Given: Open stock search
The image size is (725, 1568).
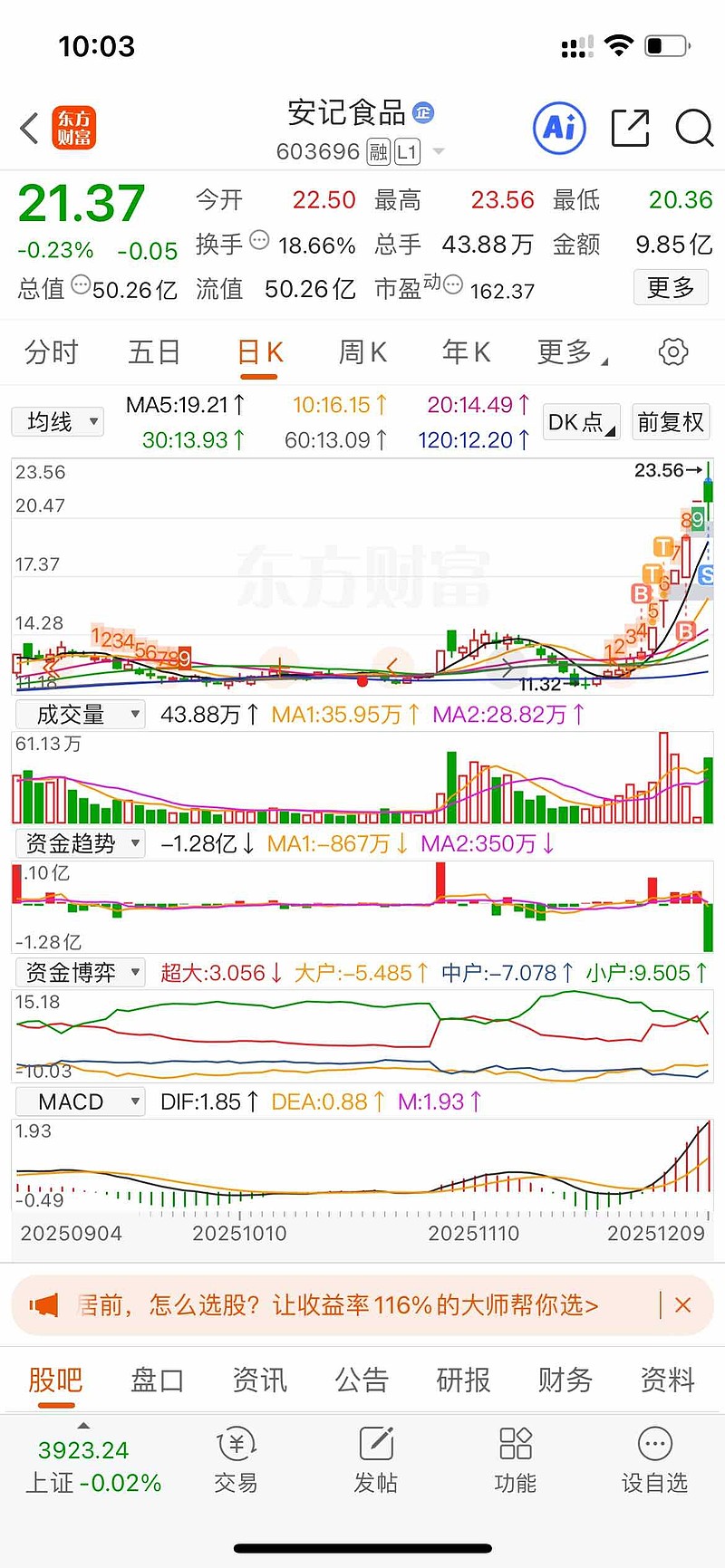Looking at the screenshot, I should [693, 130].
